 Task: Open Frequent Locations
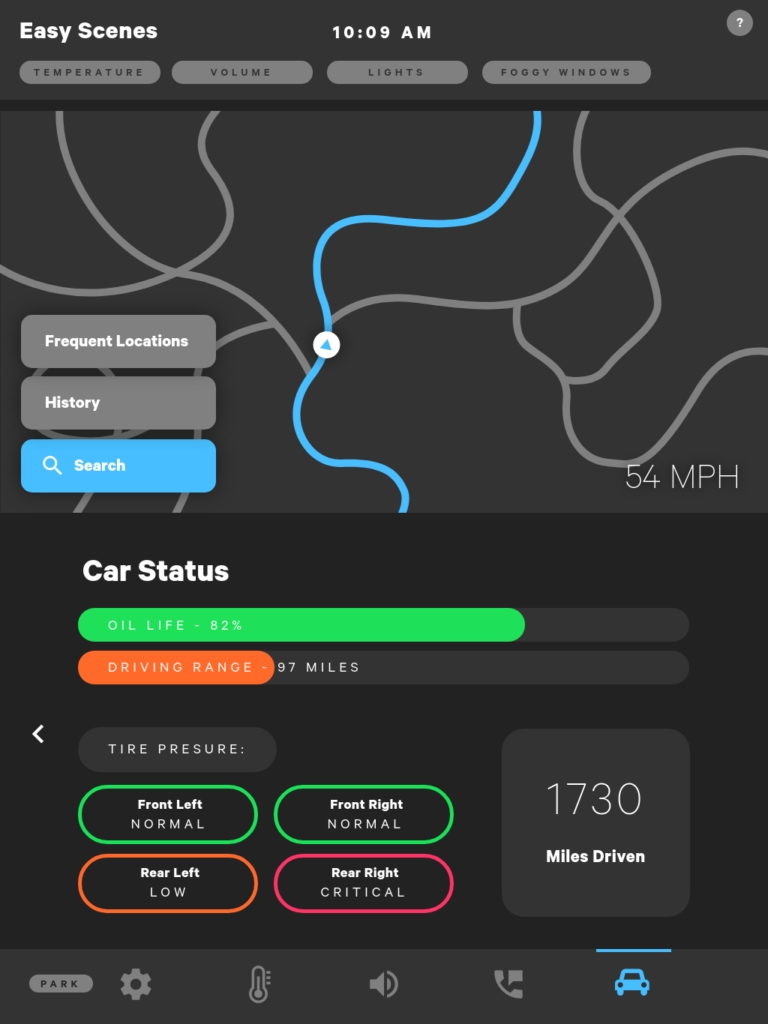(117, 341)
